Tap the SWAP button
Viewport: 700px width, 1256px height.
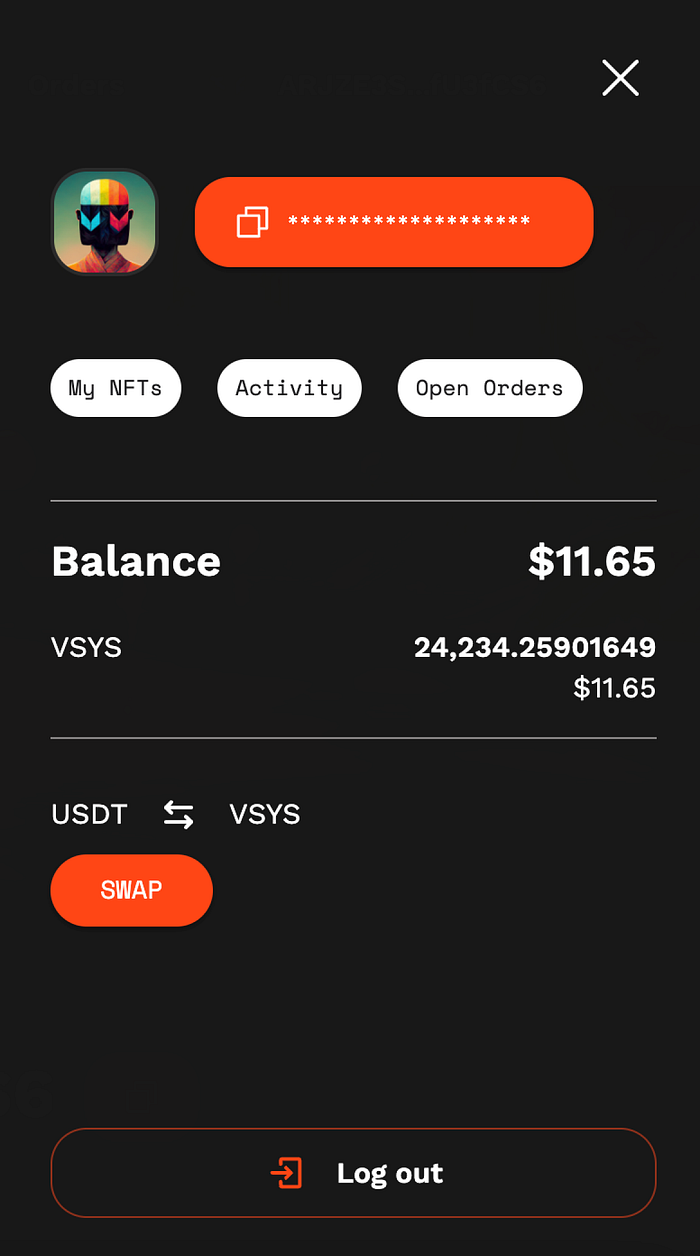132,890
